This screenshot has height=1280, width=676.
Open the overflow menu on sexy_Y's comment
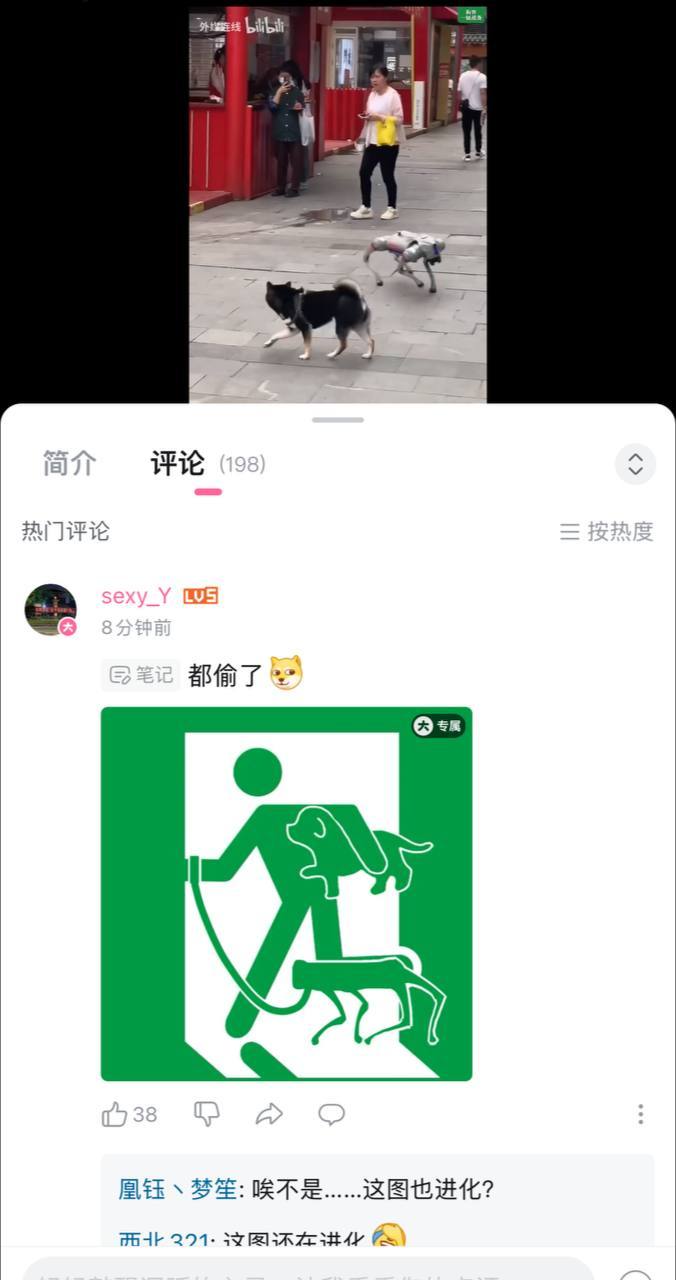click(640, 1114)
